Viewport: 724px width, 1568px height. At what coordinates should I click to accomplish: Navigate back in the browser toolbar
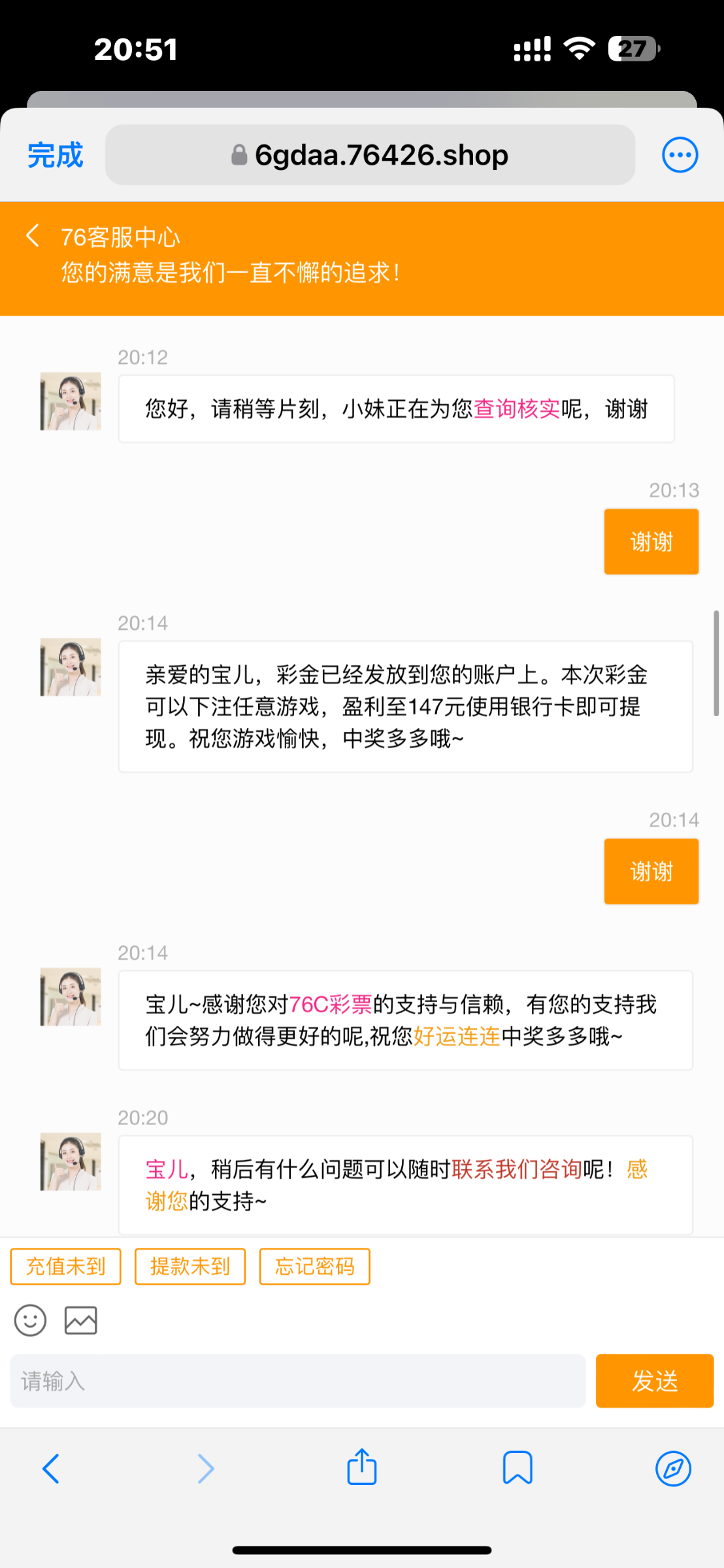(x=51, y=1469)
